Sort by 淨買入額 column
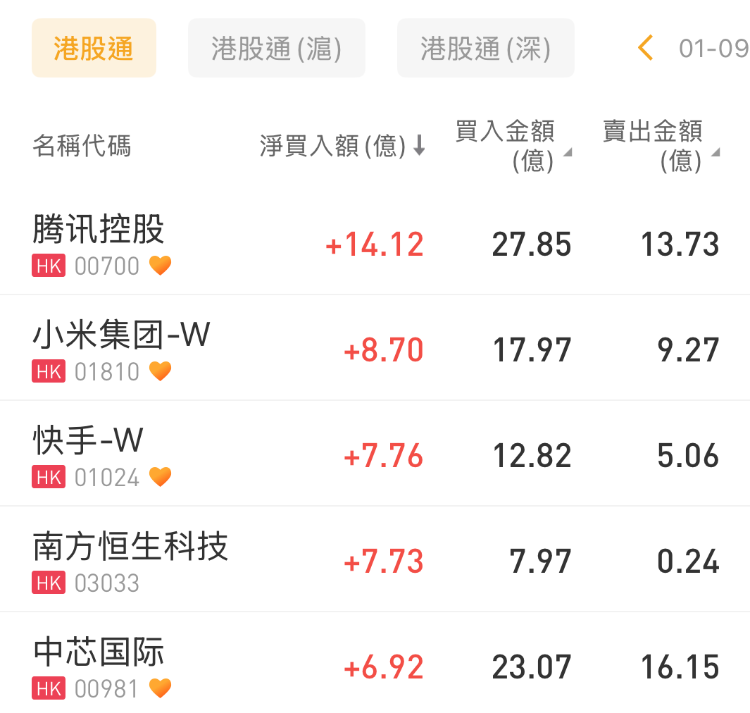This screenshot has width=750, height=713. pos(342,146)
